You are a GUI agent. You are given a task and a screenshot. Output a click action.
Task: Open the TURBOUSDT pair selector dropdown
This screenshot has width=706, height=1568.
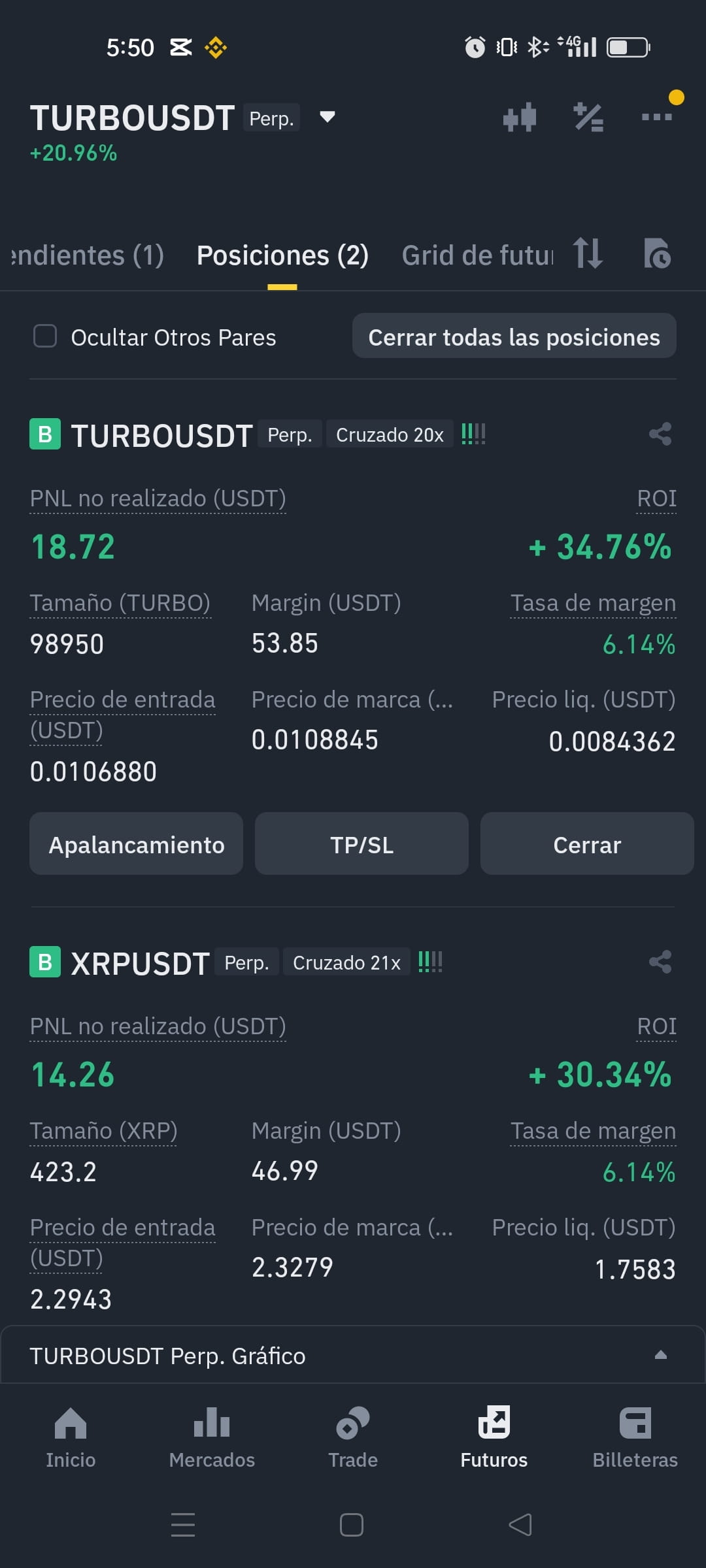327,117
